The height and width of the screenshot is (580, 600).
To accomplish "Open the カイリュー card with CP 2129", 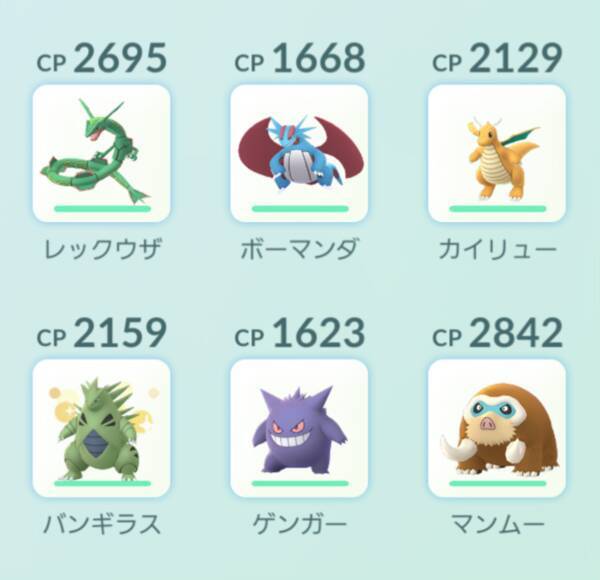I will (497, 153).
